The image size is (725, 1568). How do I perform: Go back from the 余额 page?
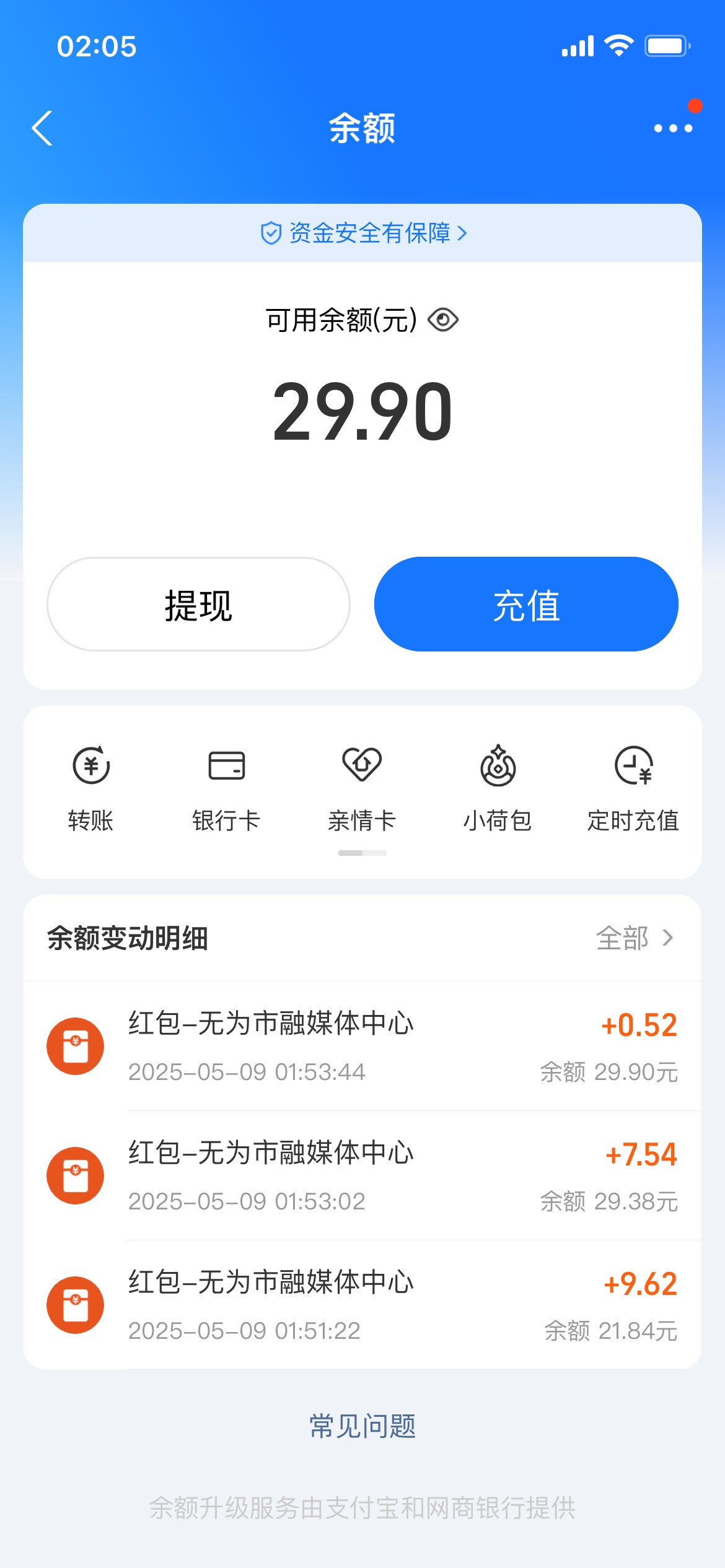click(x=42, y=128)
